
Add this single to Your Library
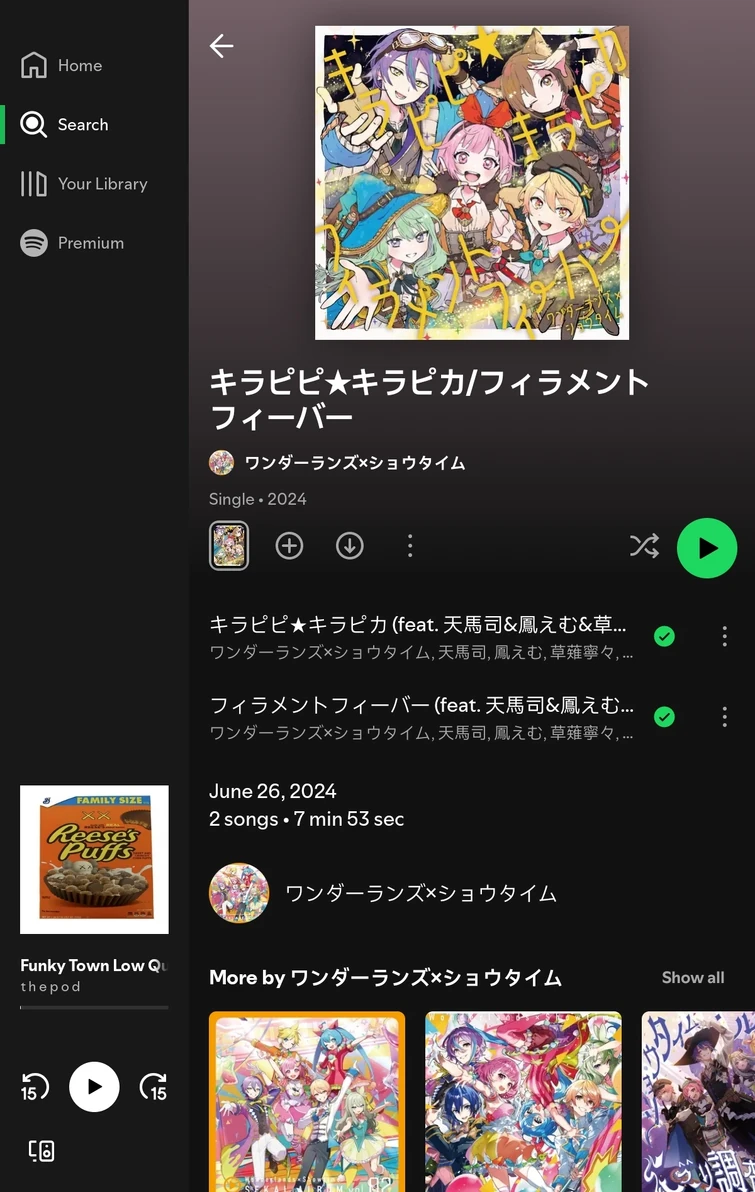[289, 546]
